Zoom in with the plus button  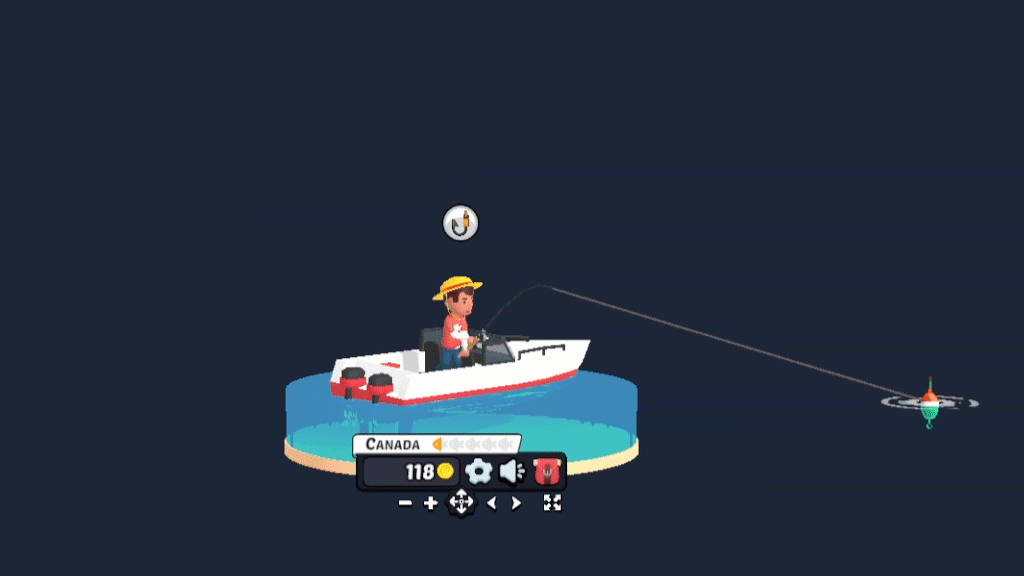point(430,503)
